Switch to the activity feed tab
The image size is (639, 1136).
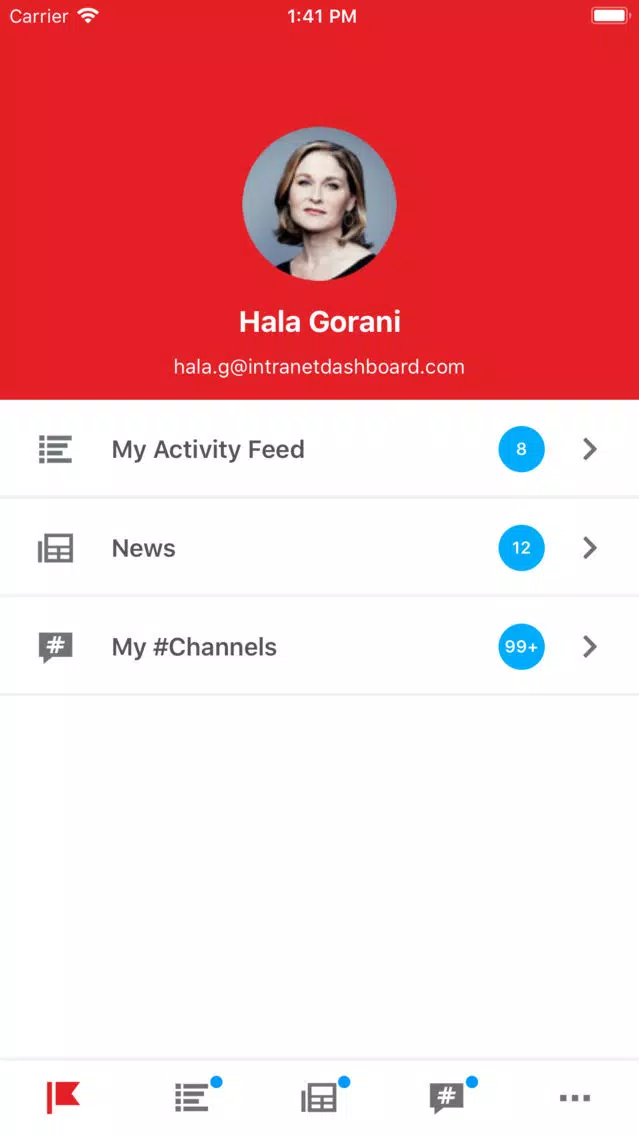click(192, 1098)
